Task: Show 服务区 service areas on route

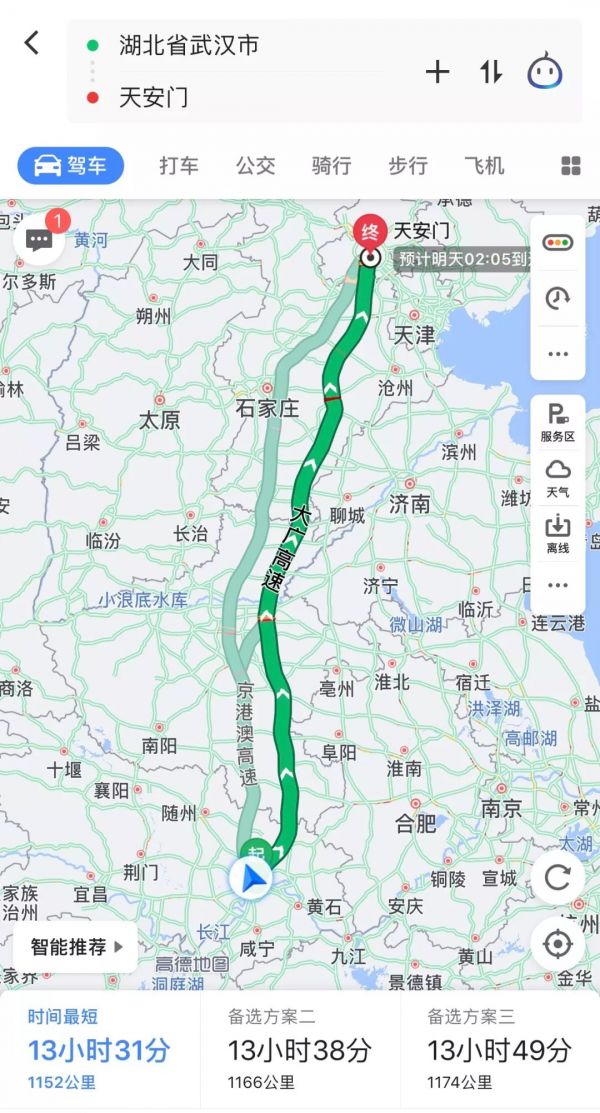Action: click(557, 420)
